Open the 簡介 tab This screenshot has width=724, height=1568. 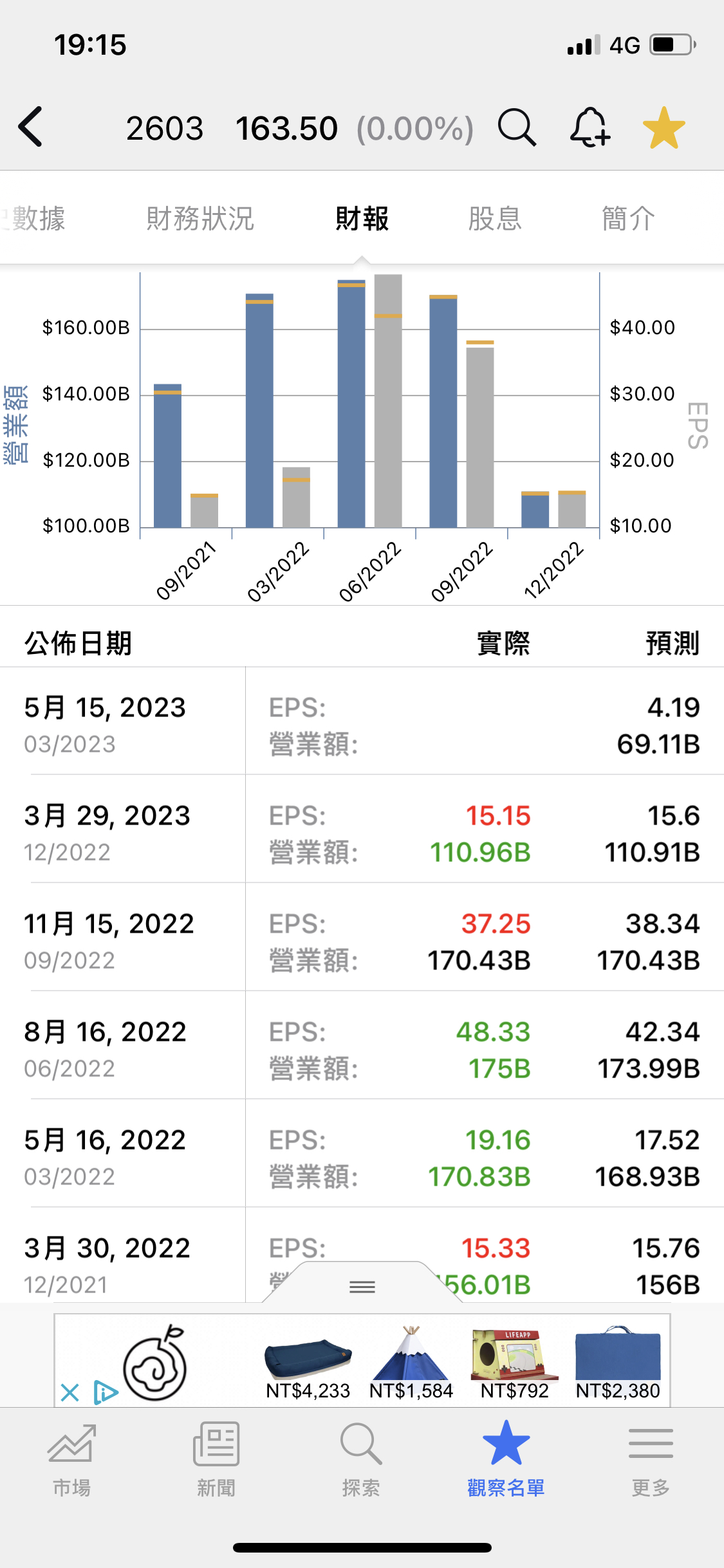click(x=628, y=219)
